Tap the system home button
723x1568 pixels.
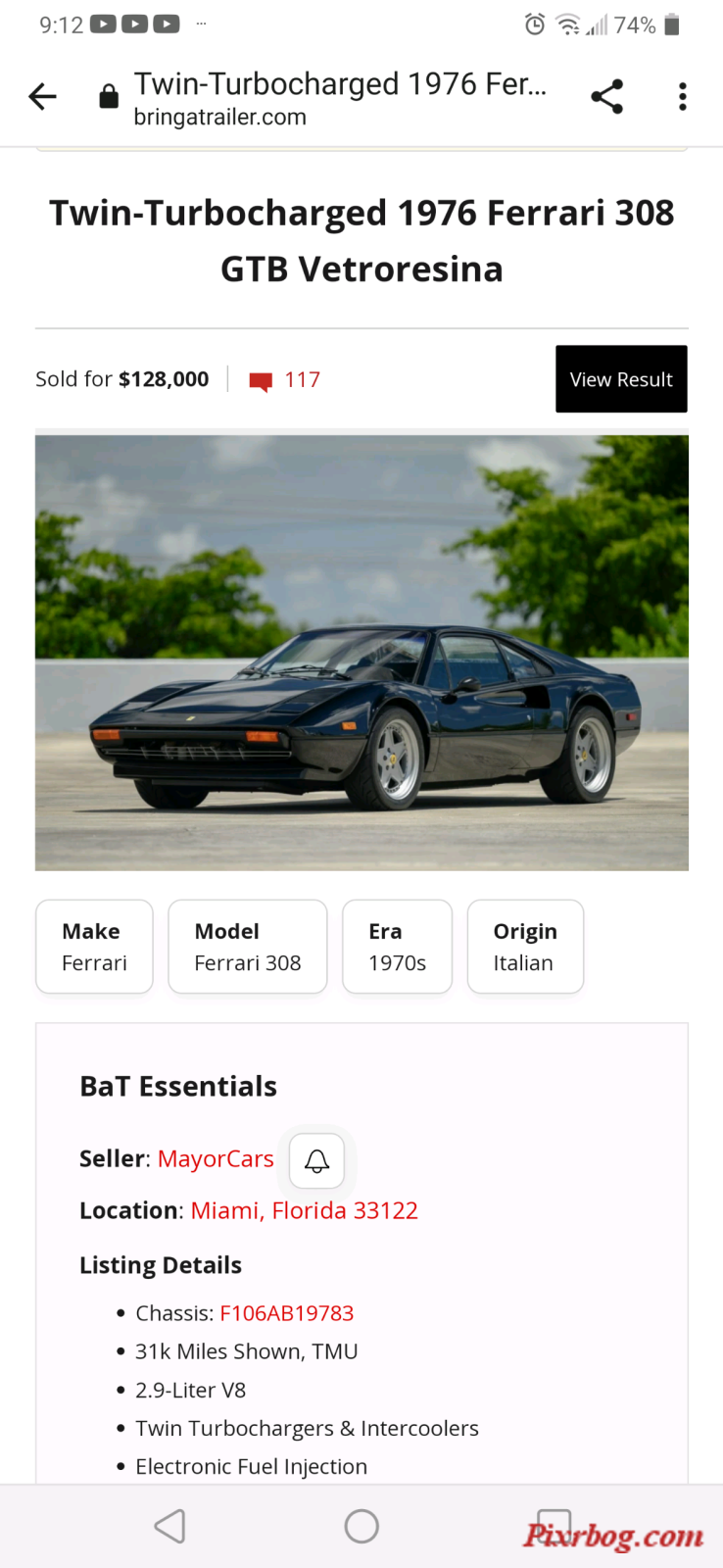click(361, 1526)
